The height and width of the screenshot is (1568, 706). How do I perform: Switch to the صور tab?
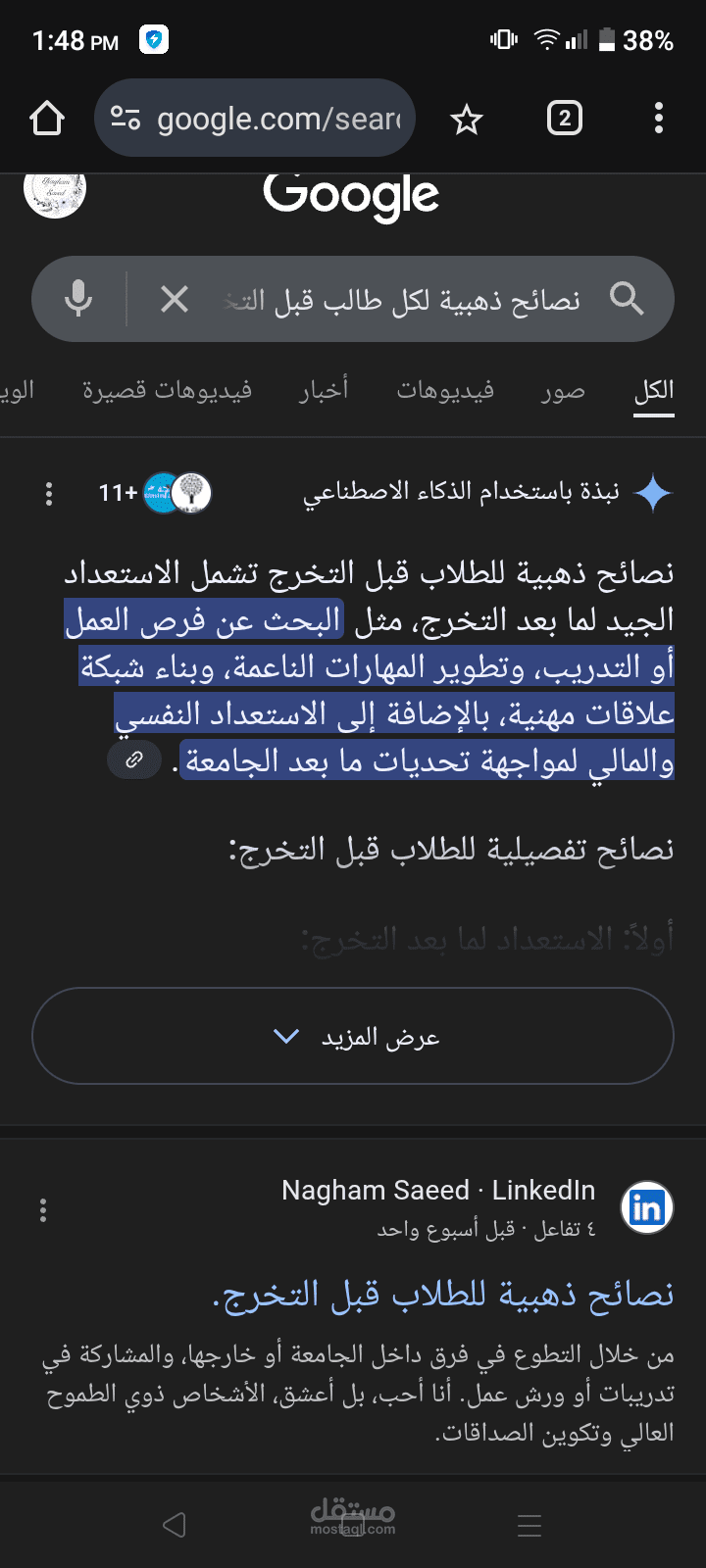563,391
